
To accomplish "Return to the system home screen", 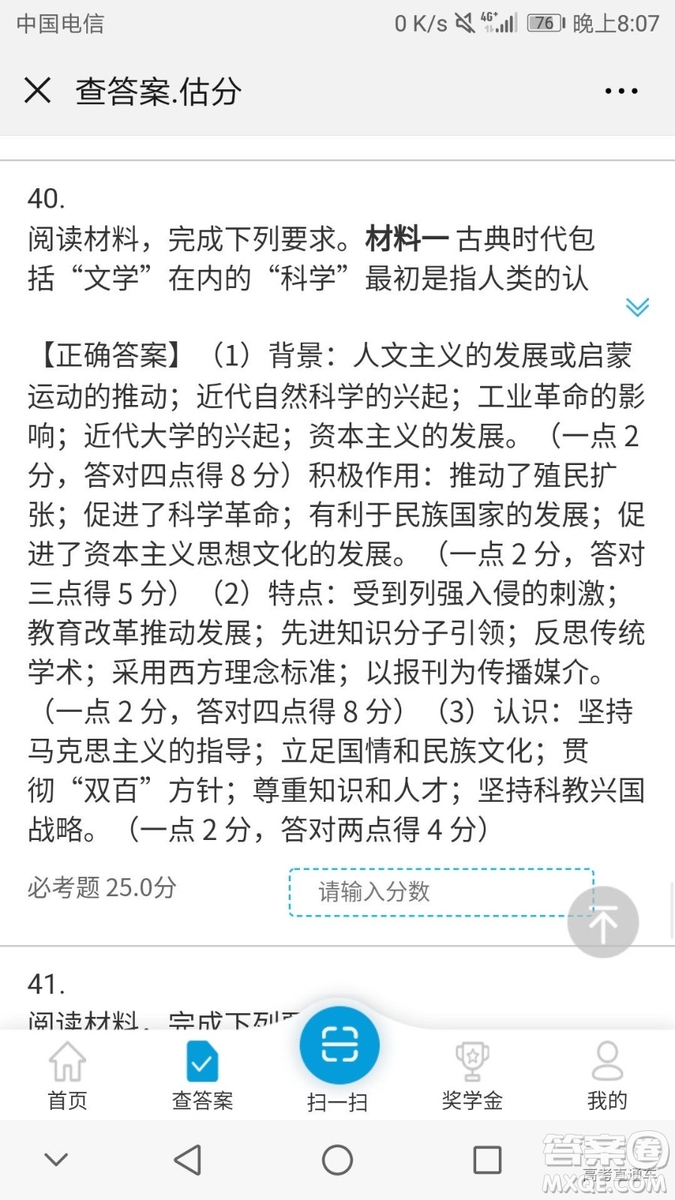I will pos(337,1160).
